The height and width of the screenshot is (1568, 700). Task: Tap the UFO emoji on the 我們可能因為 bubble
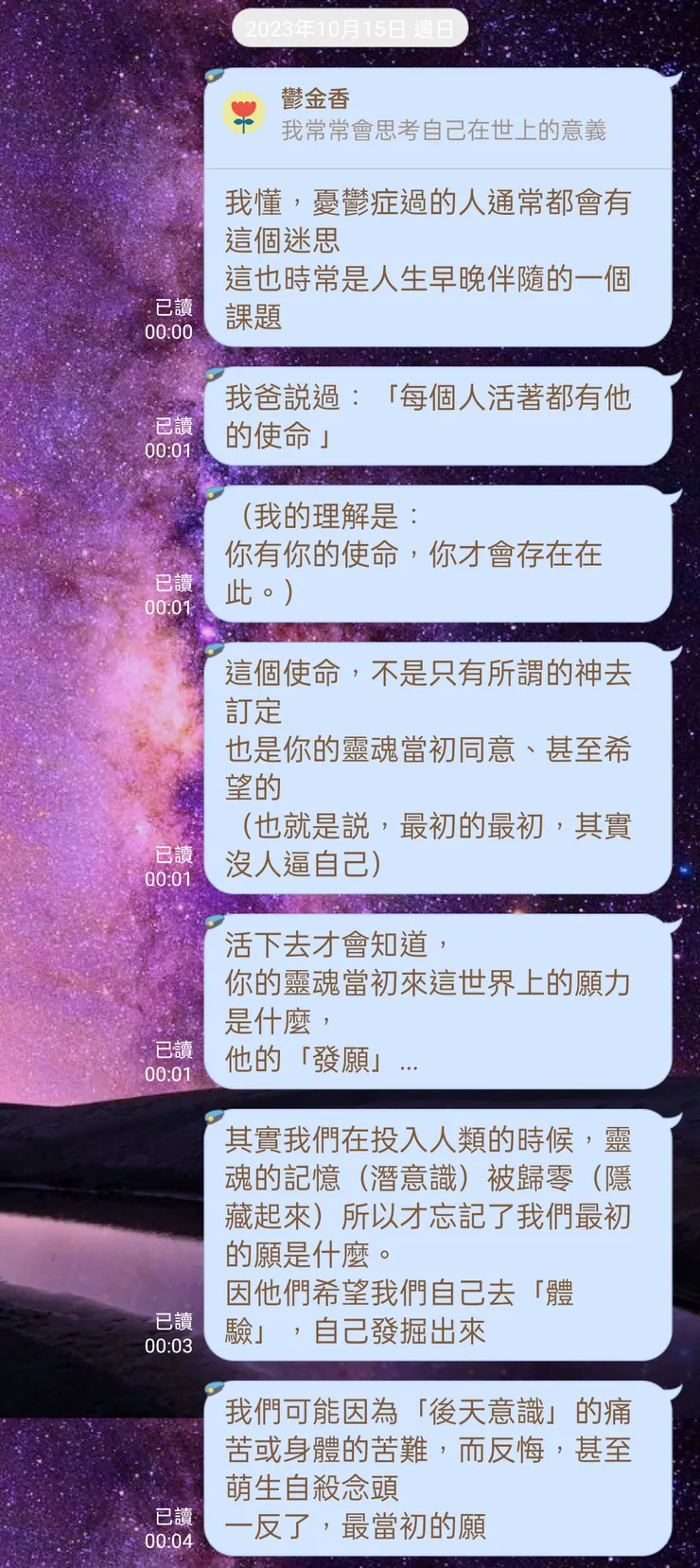215,1387
